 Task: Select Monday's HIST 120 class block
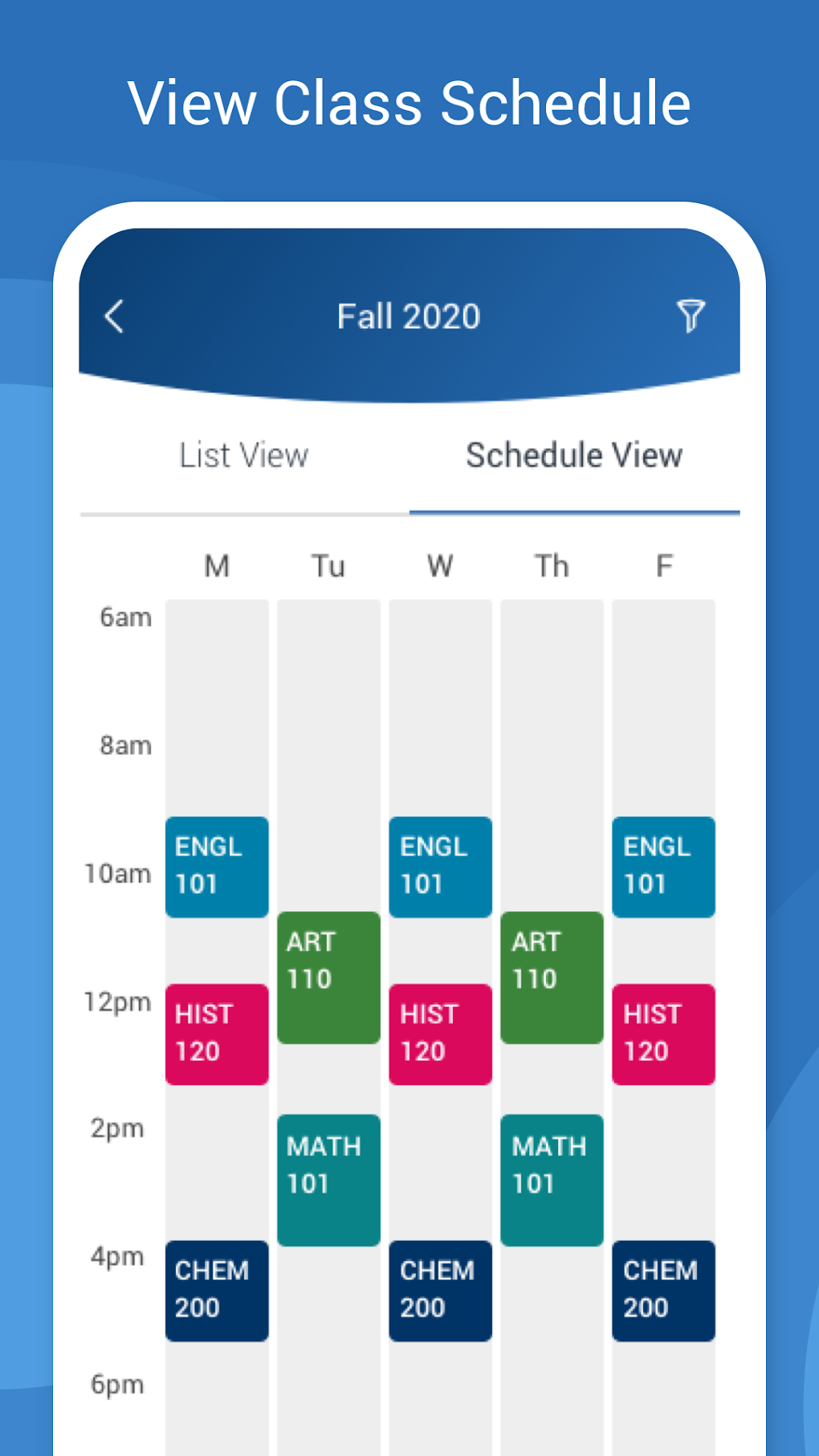[216, 1034]
